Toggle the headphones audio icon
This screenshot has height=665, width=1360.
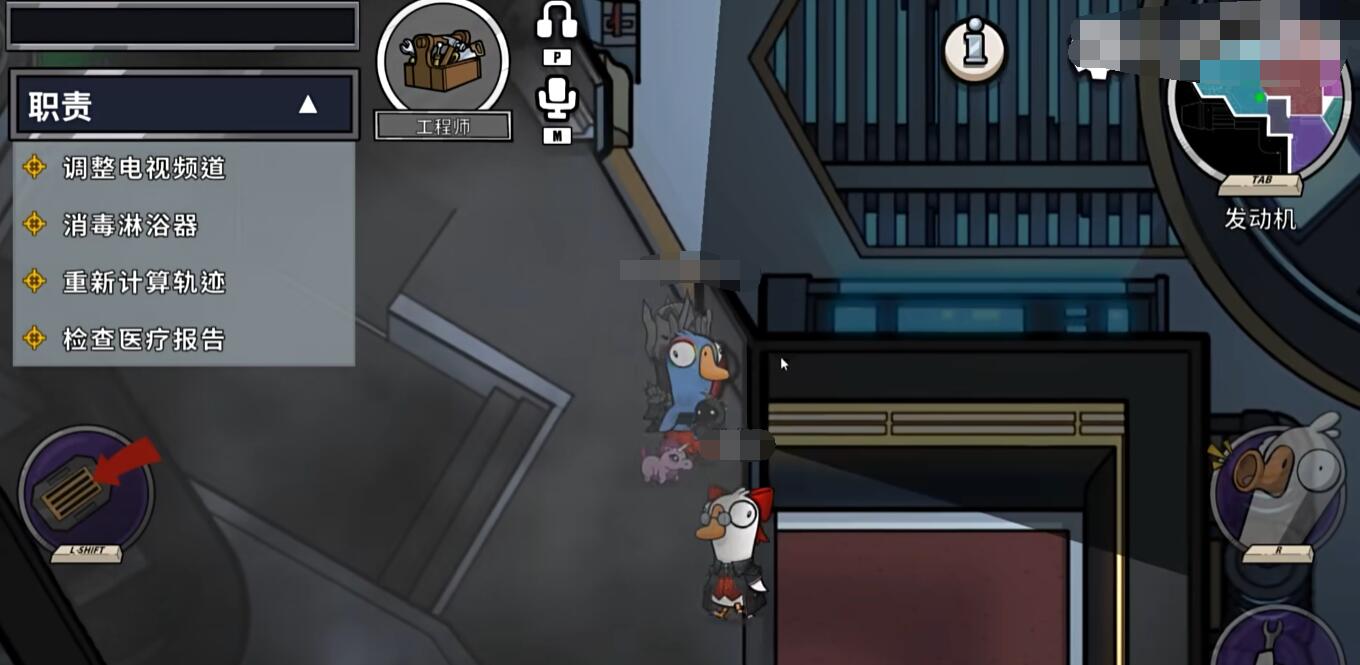coord(556,21)
